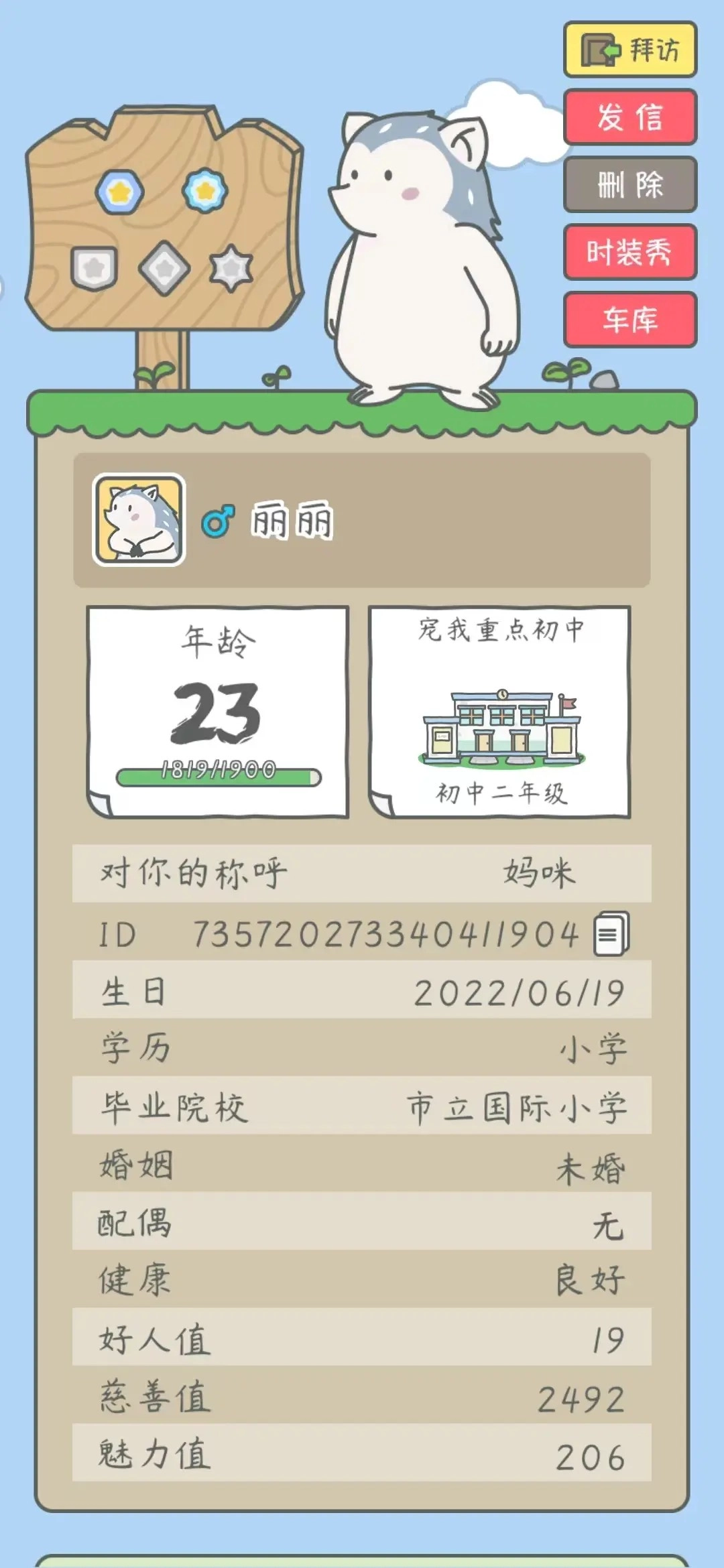
Task: Open the 车库 garage
Action: 629,320
